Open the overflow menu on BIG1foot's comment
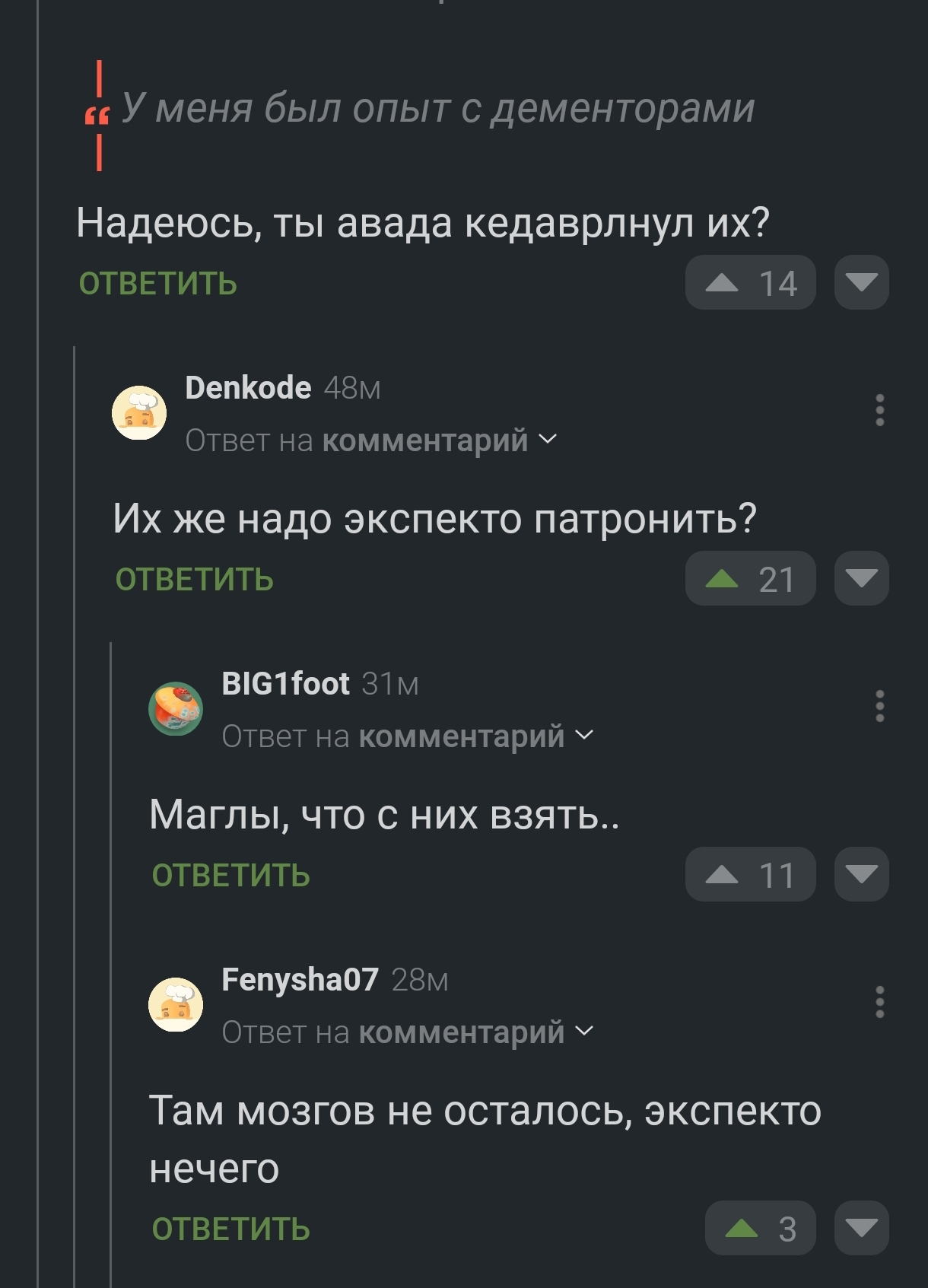This screenshot has width=928, height=1288. coord(879,706)
